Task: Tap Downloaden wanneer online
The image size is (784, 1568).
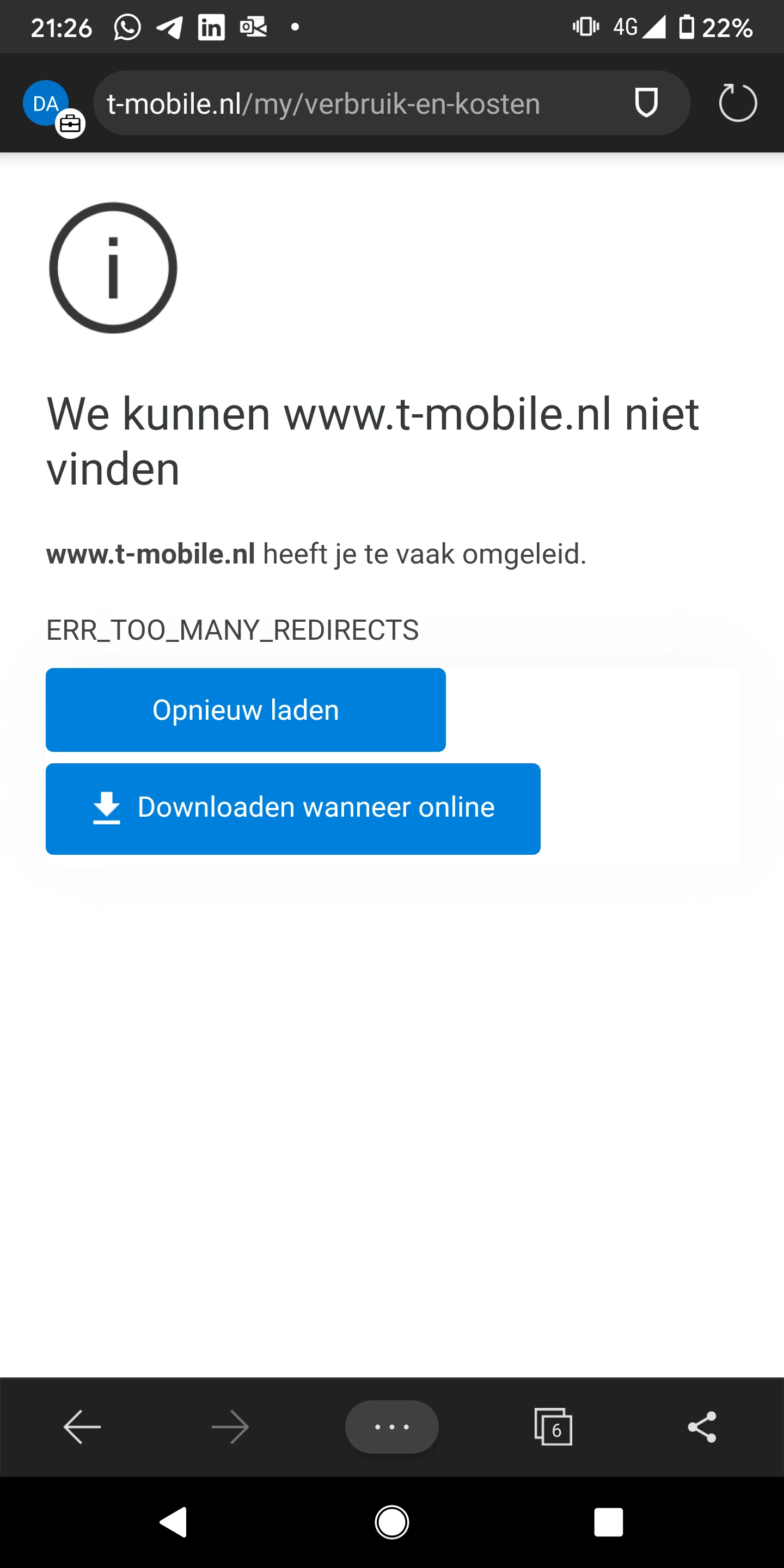Action: pos(293,808)
